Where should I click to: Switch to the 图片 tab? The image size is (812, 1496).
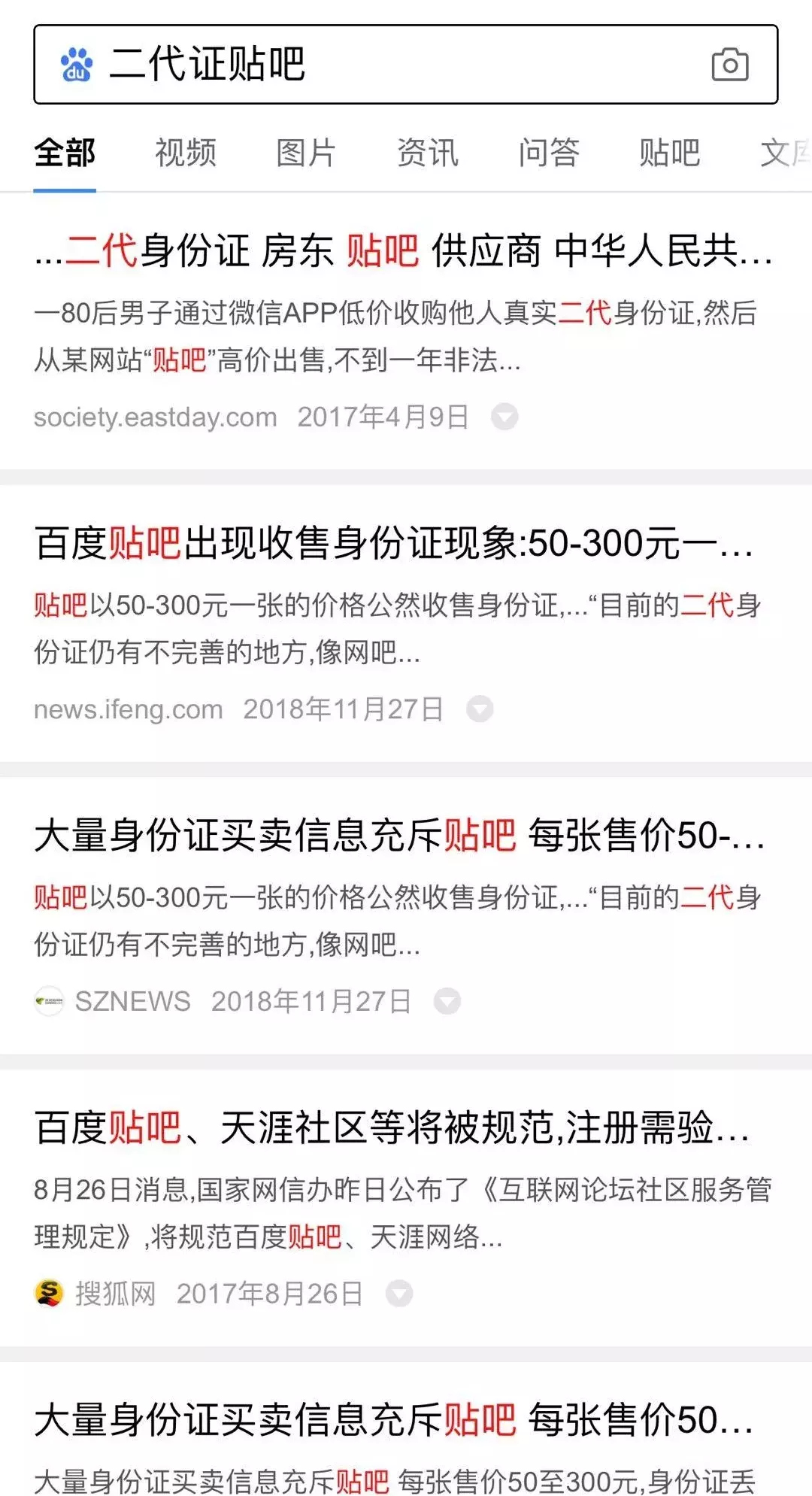coord(306,153)
